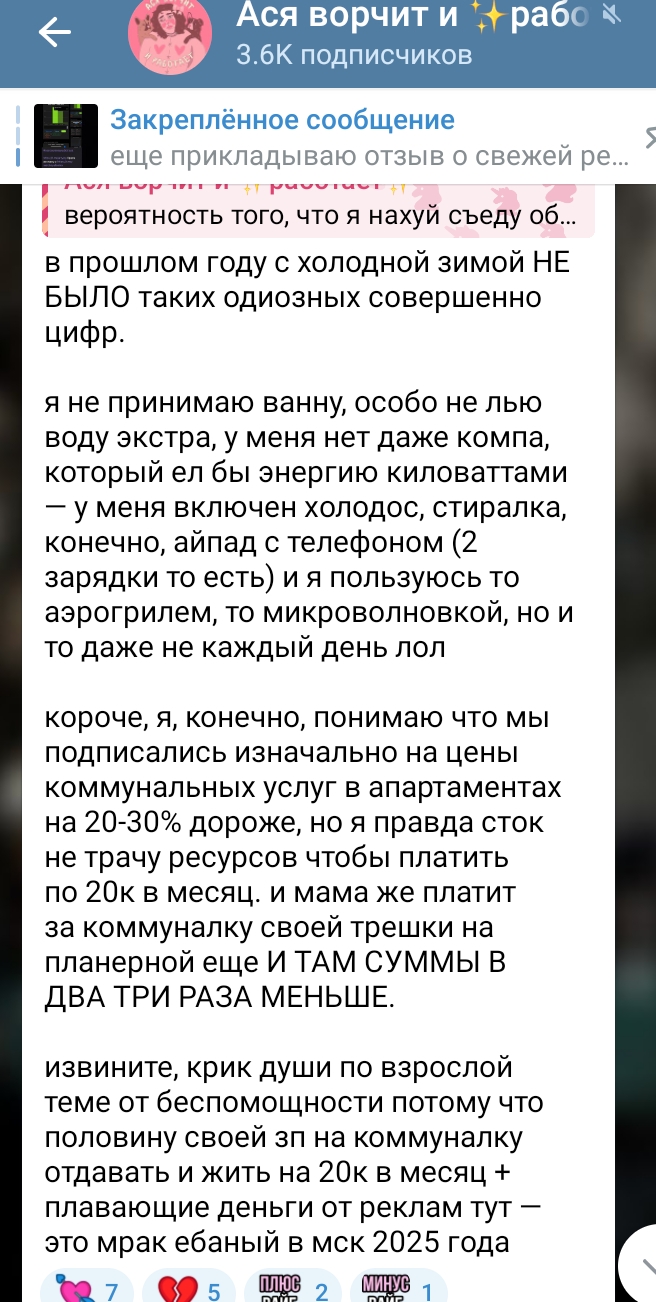Add the broken heart reaction showing 5
This screenshot has width=656, height=1302.
click(189, 1289)
